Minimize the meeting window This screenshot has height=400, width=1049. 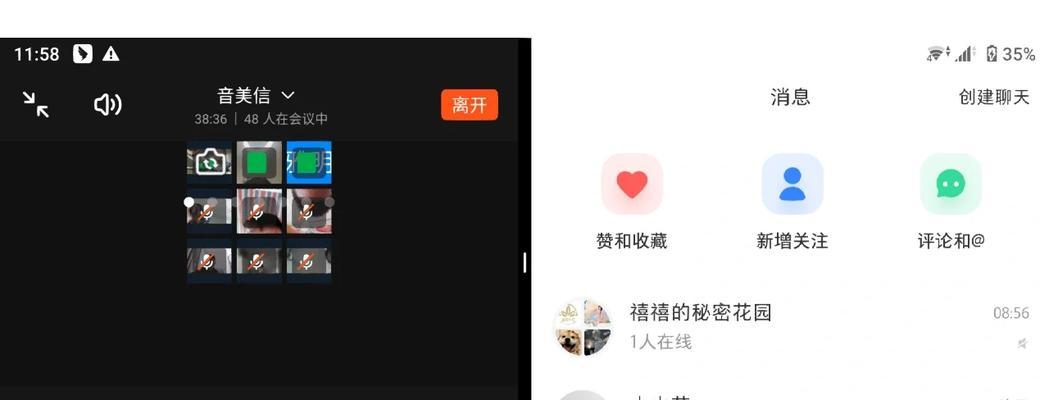pos(36,104)
